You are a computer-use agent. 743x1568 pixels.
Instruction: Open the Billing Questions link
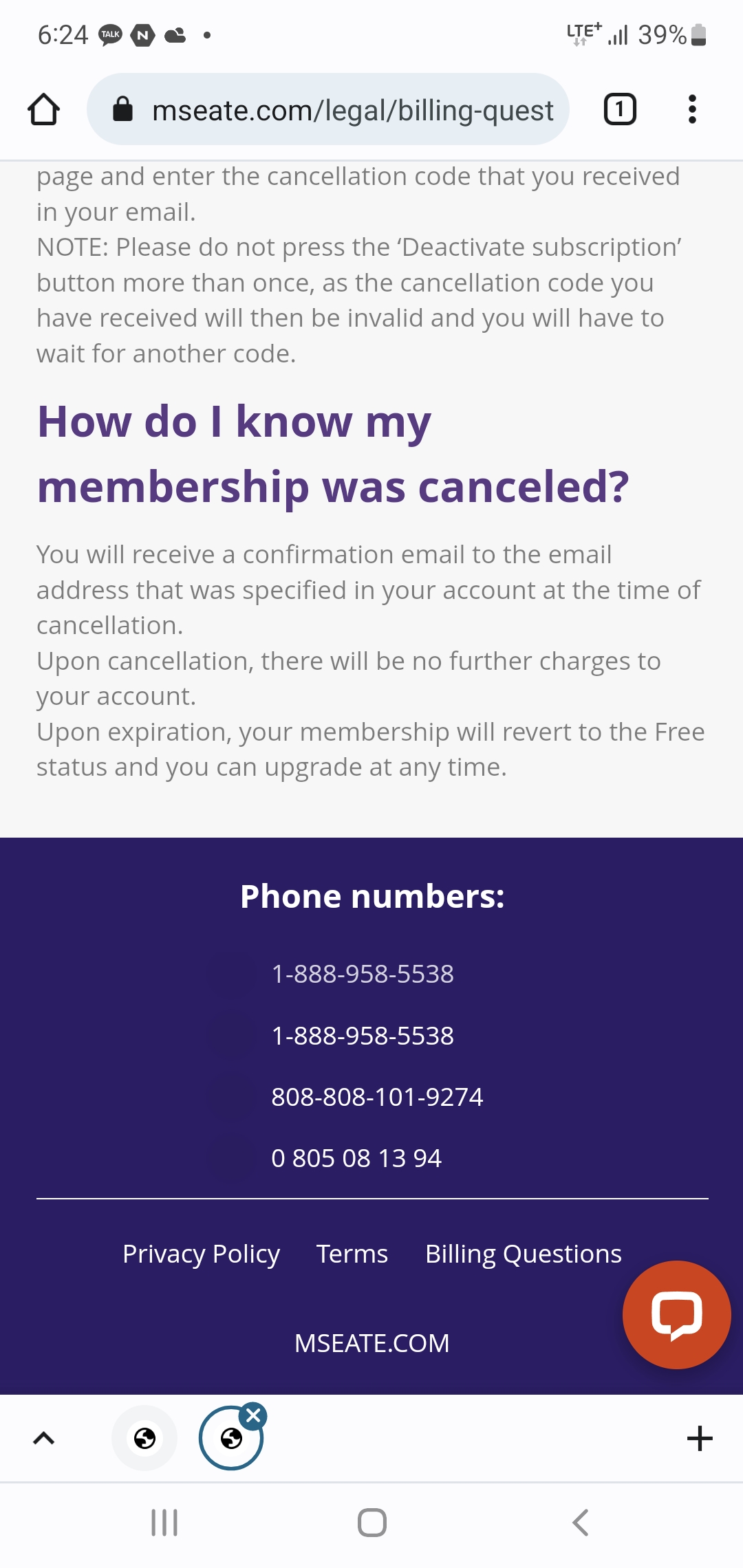pos(524,1254)
